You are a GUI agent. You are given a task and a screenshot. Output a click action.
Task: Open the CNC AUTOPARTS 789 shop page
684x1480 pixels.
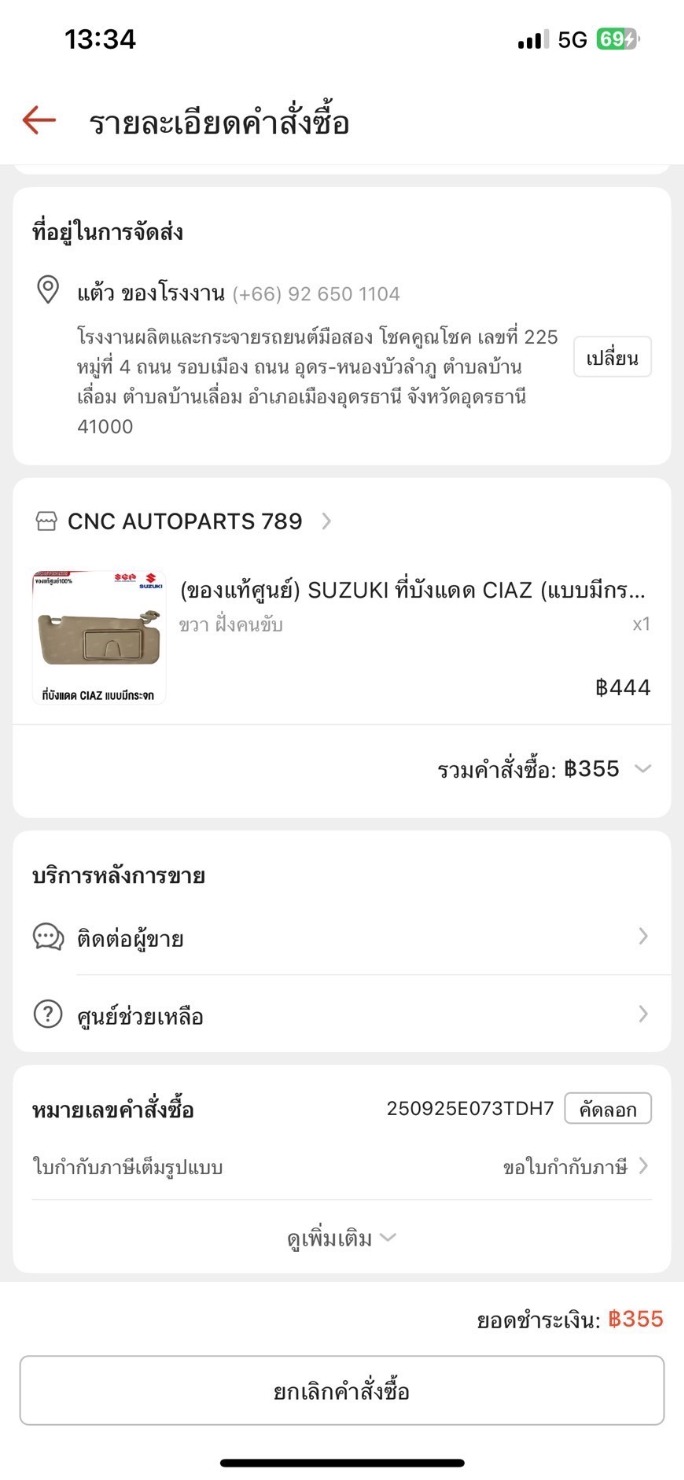(184, 521)
